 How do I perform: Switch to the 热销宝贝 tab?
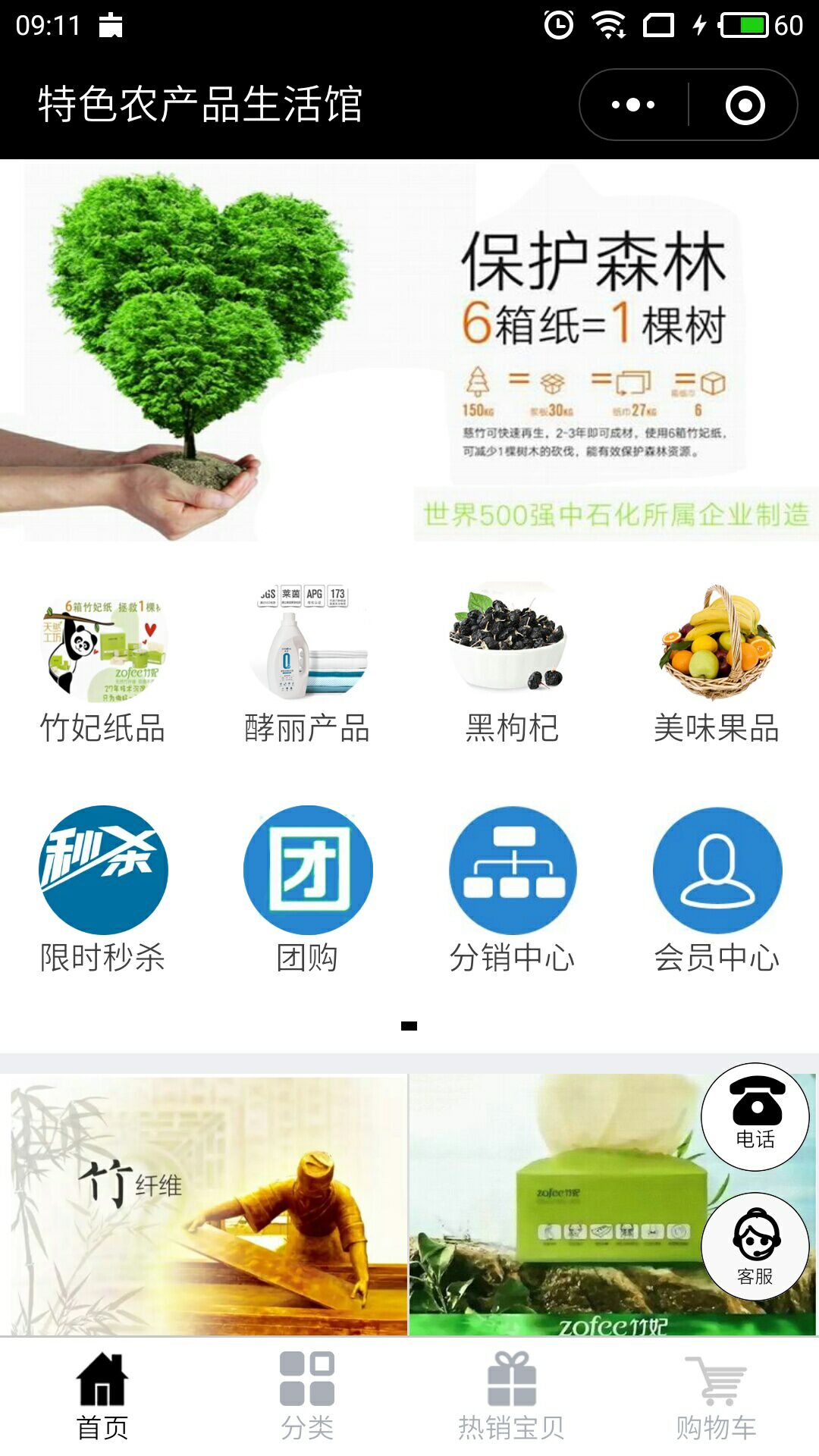point(512,1396)
